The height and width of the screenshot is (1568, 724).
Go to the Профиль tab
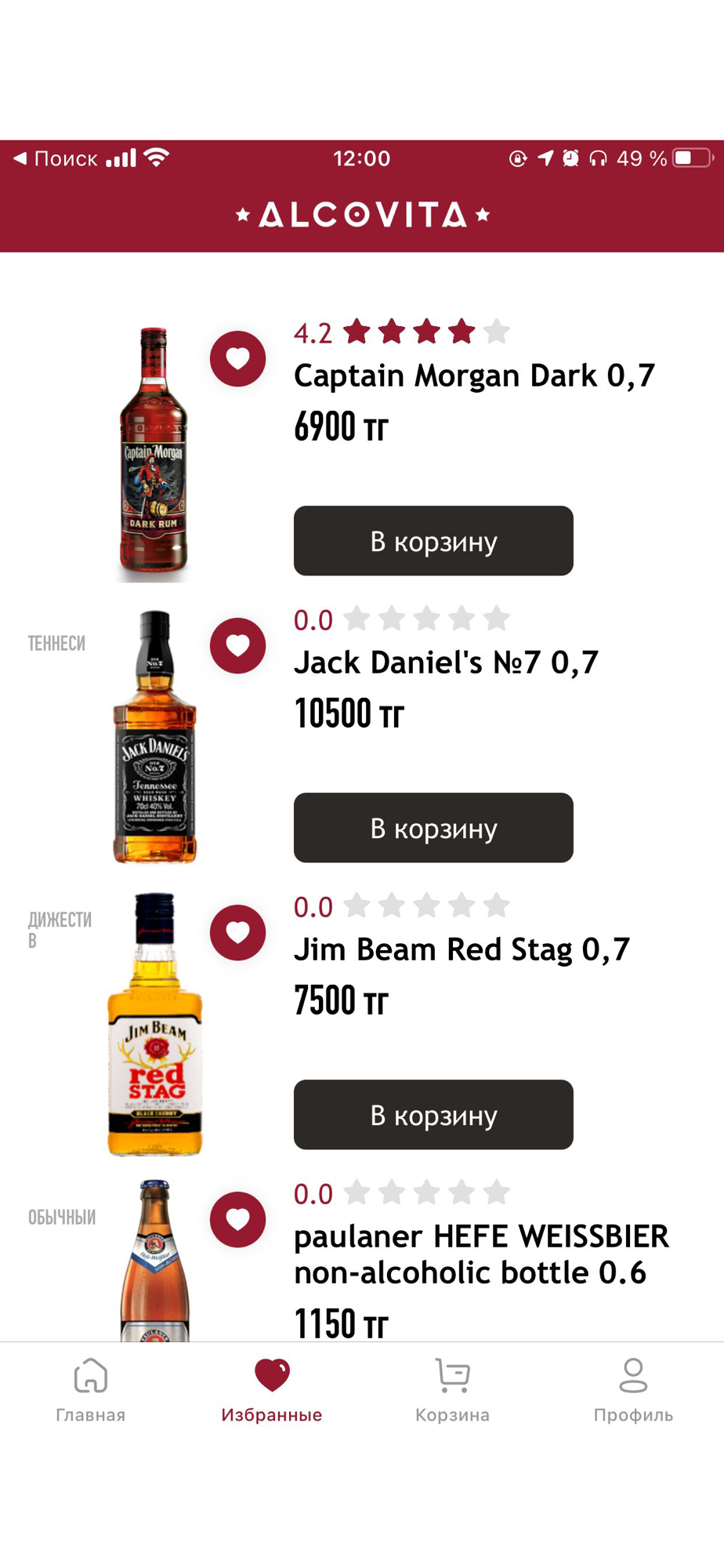632,1391
